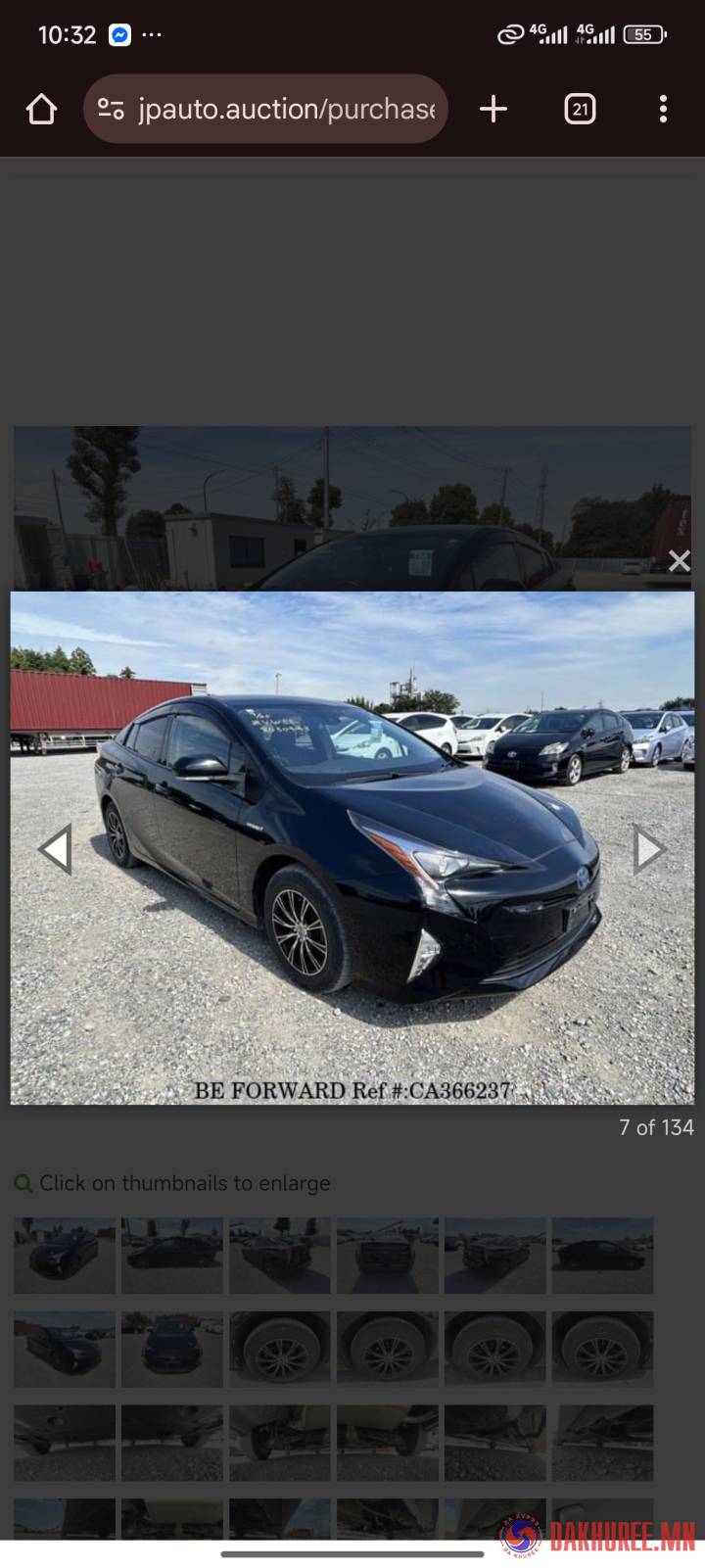The height and width of the screenshot is (1568, 705).
Task: Open the tab switcher showing 21 tabs
Action: tap(580, 109)
